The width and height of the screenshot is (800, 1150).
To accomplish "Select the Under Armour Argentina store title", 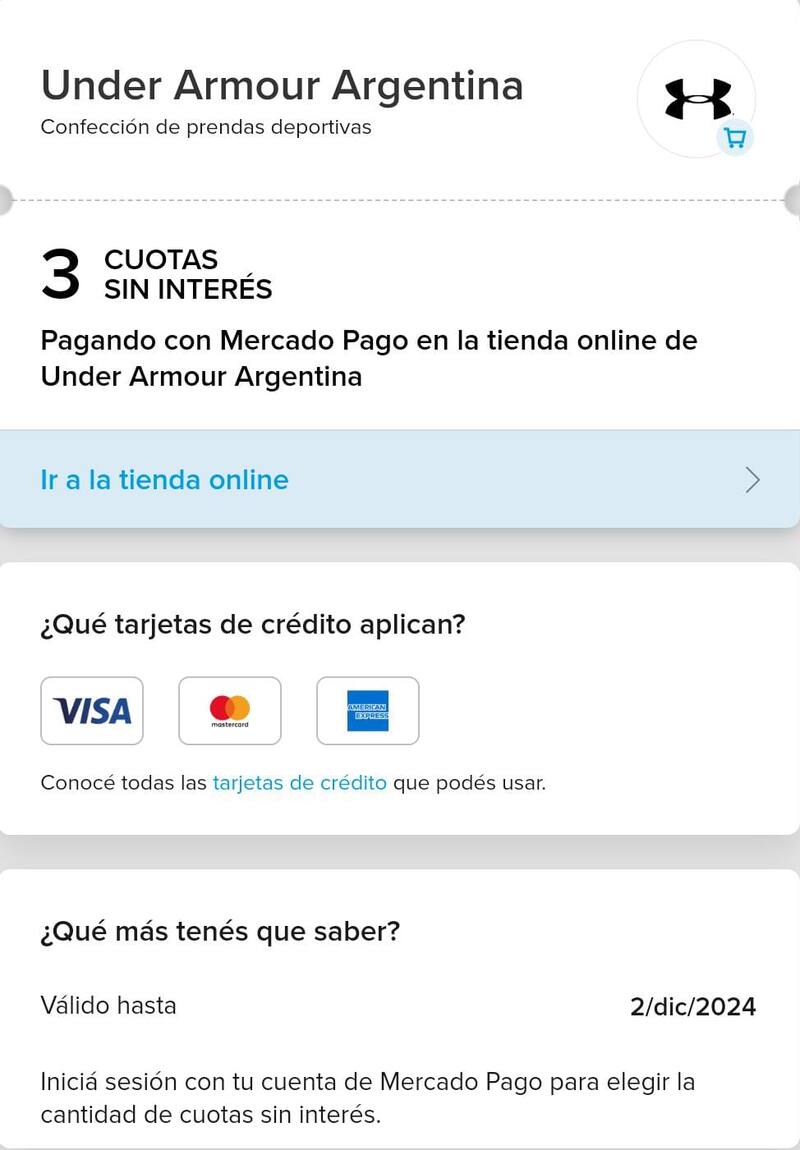I will click(x=282, y=85).
